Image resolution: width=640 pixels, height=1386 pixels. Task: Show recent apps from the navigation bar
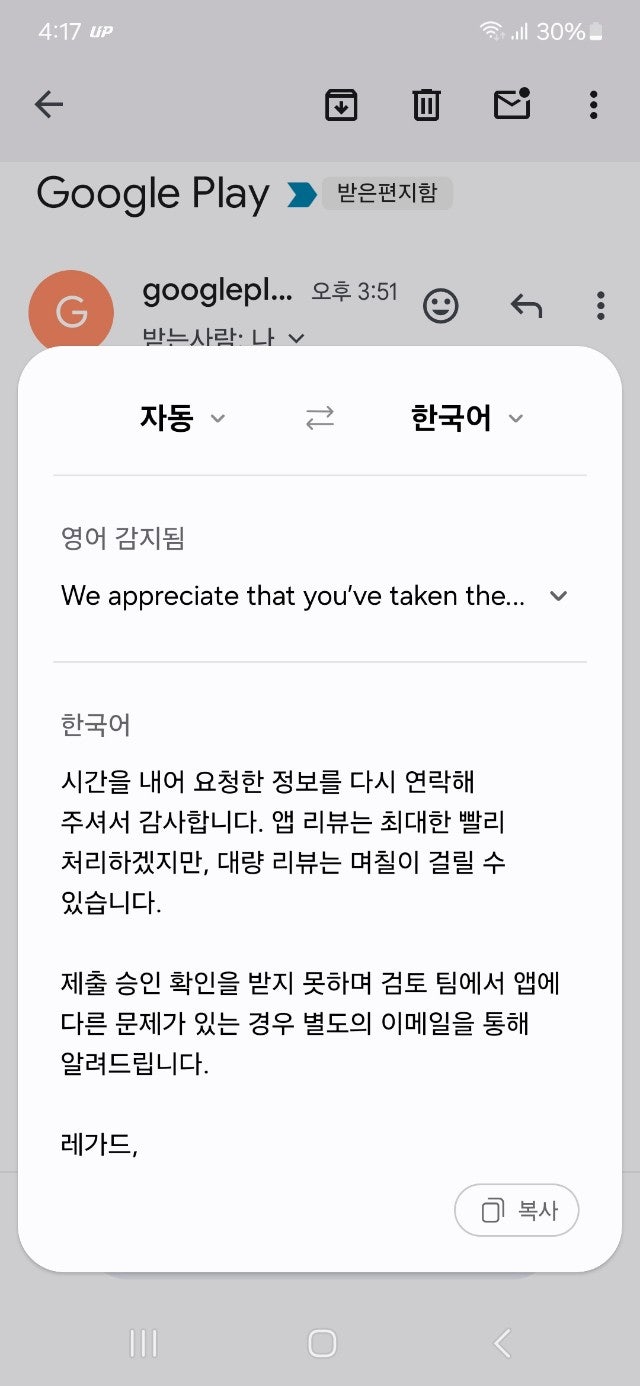pos(143,1343)
